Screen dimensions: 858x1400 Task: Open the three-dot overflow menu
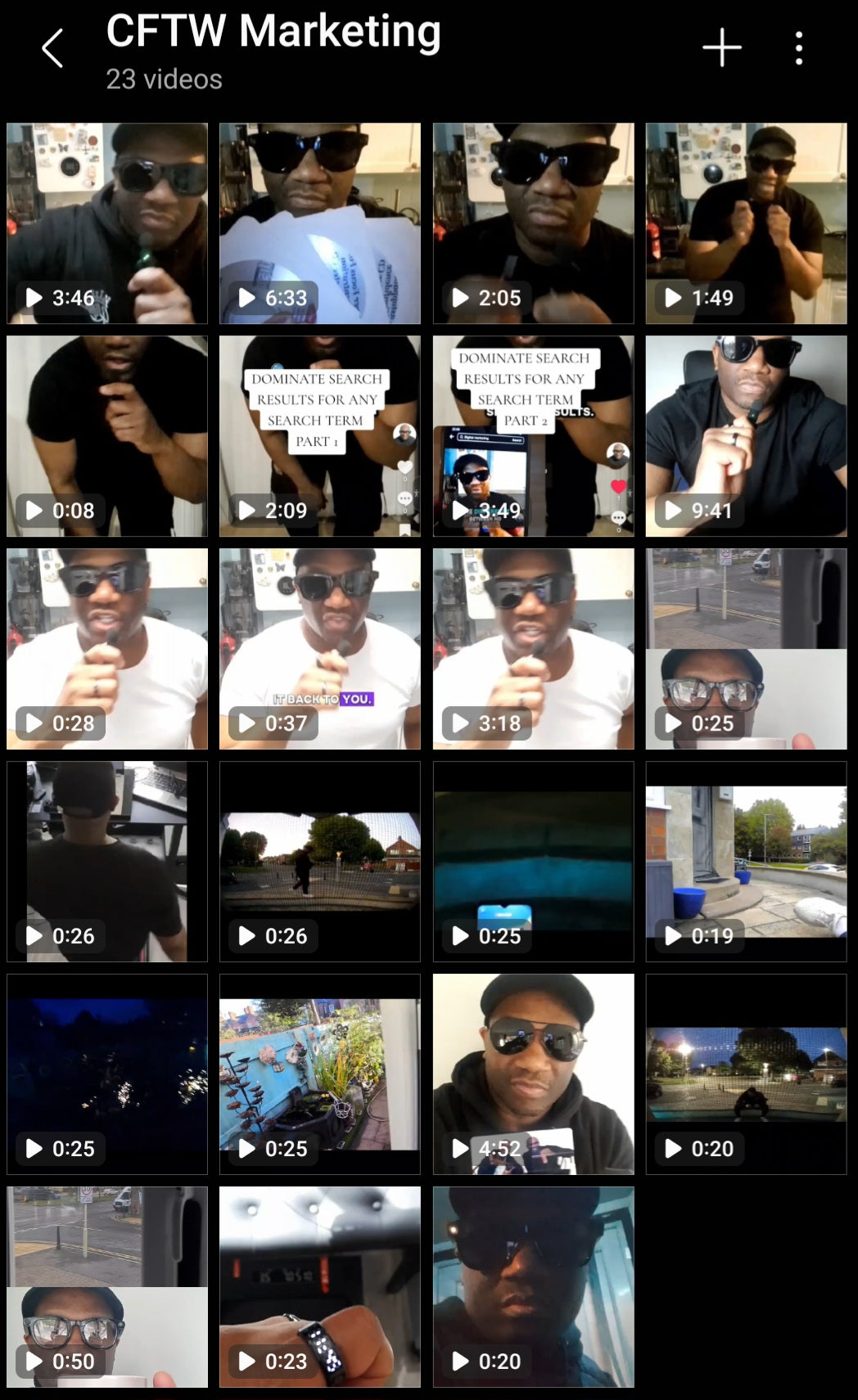click(798, 48)
